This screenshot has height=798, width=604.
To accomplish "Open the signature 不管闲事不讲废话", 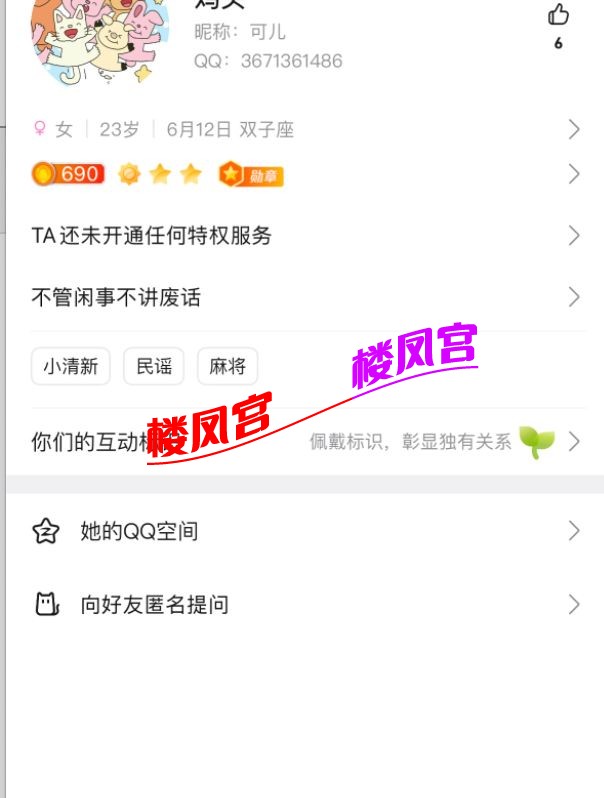I will coord(300,297).
